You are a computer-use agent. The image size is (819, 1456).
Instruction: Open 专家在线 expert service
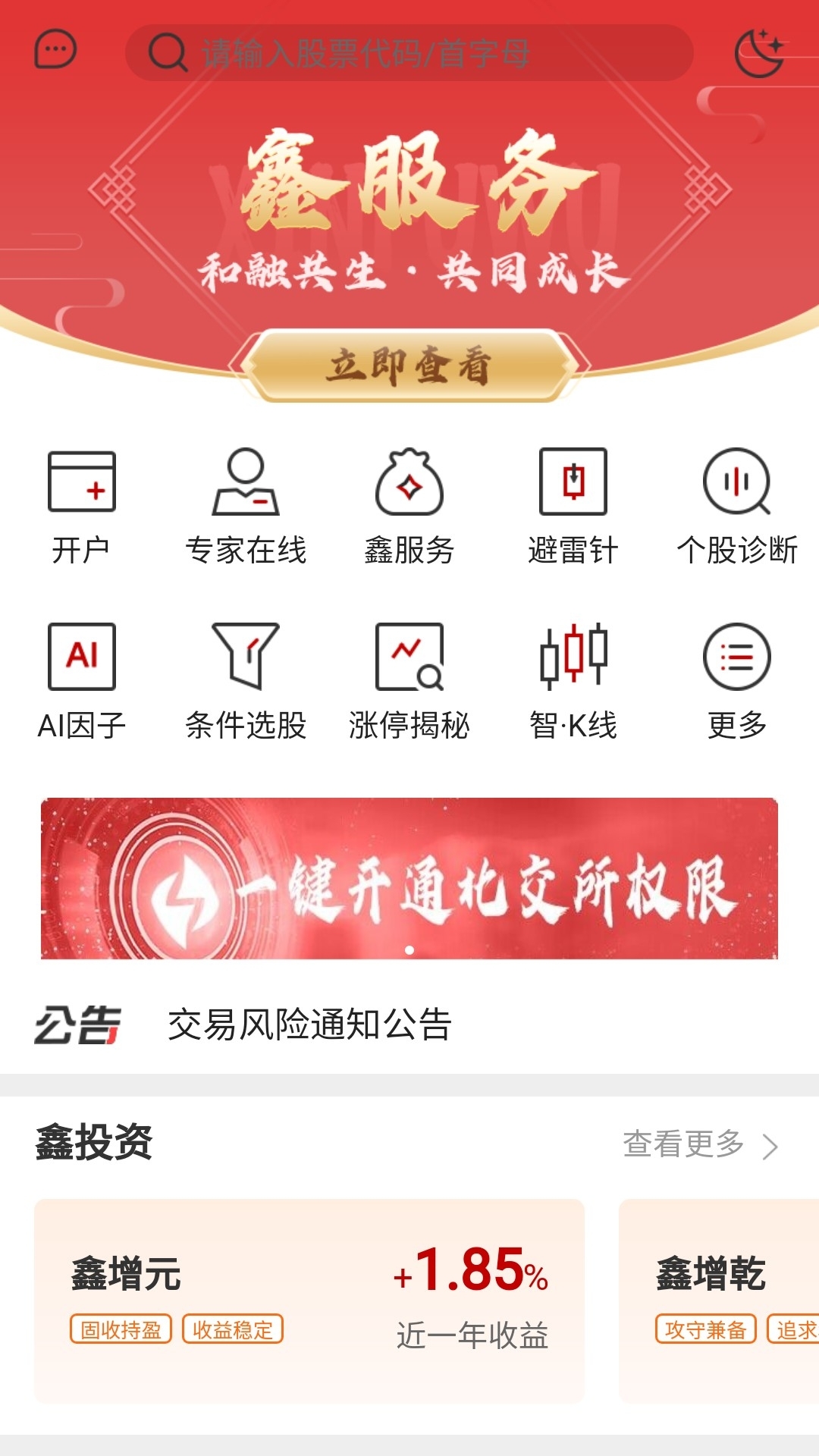click(x=246, y=506)
